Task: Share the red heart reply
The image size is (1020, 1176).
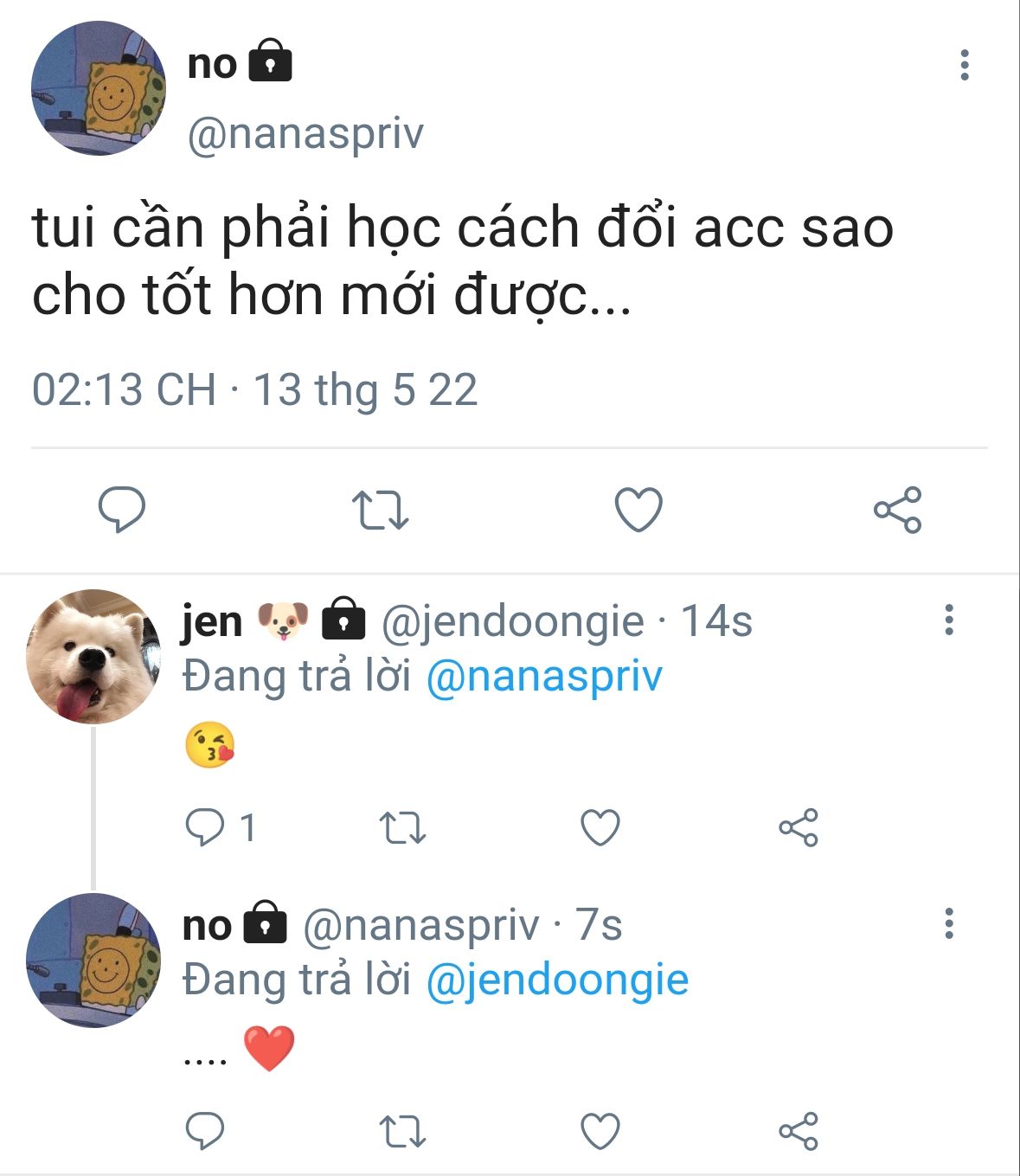Action: pos(798,1130)
